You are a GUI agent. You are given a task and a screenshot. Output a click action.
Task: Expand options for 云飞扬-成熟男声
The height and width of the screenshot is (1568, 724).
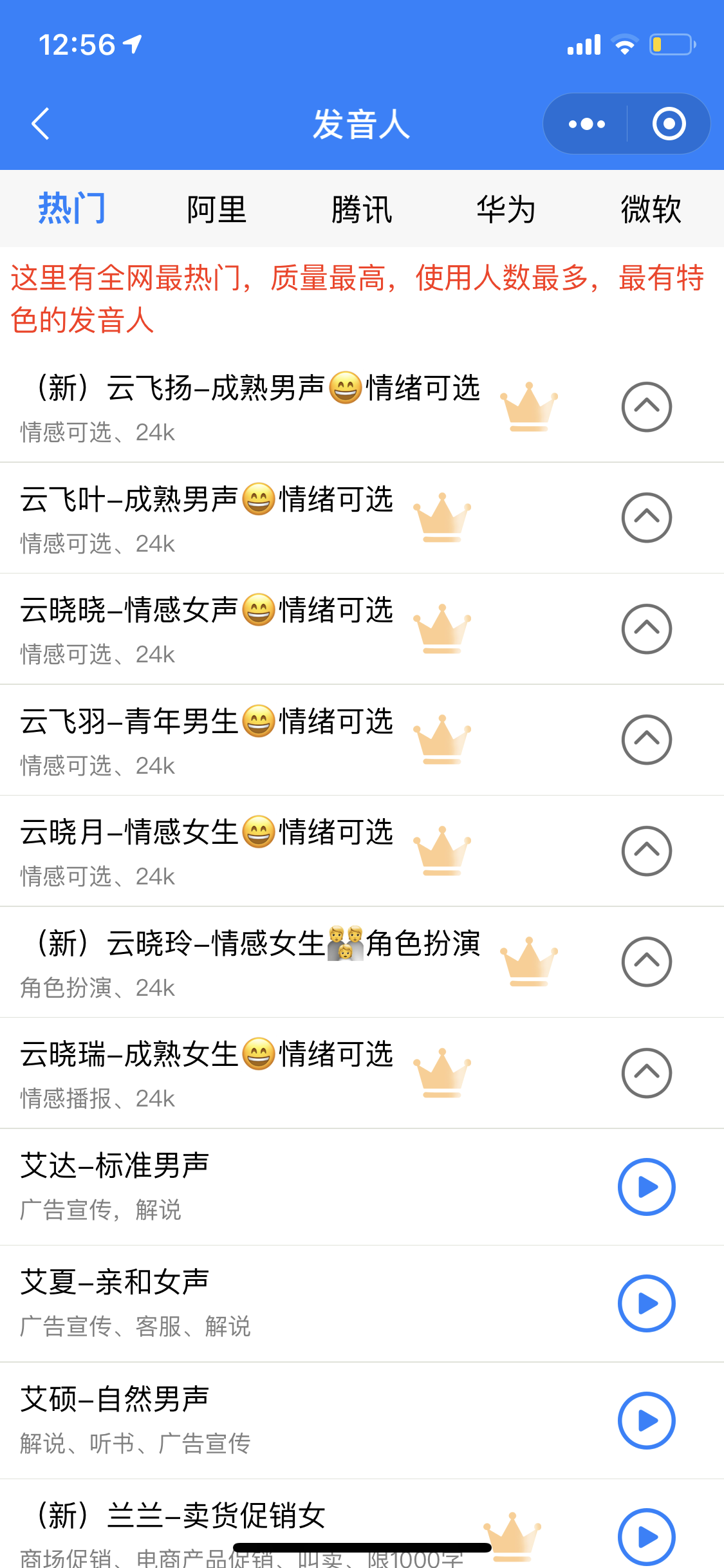(x=647, y=407)
